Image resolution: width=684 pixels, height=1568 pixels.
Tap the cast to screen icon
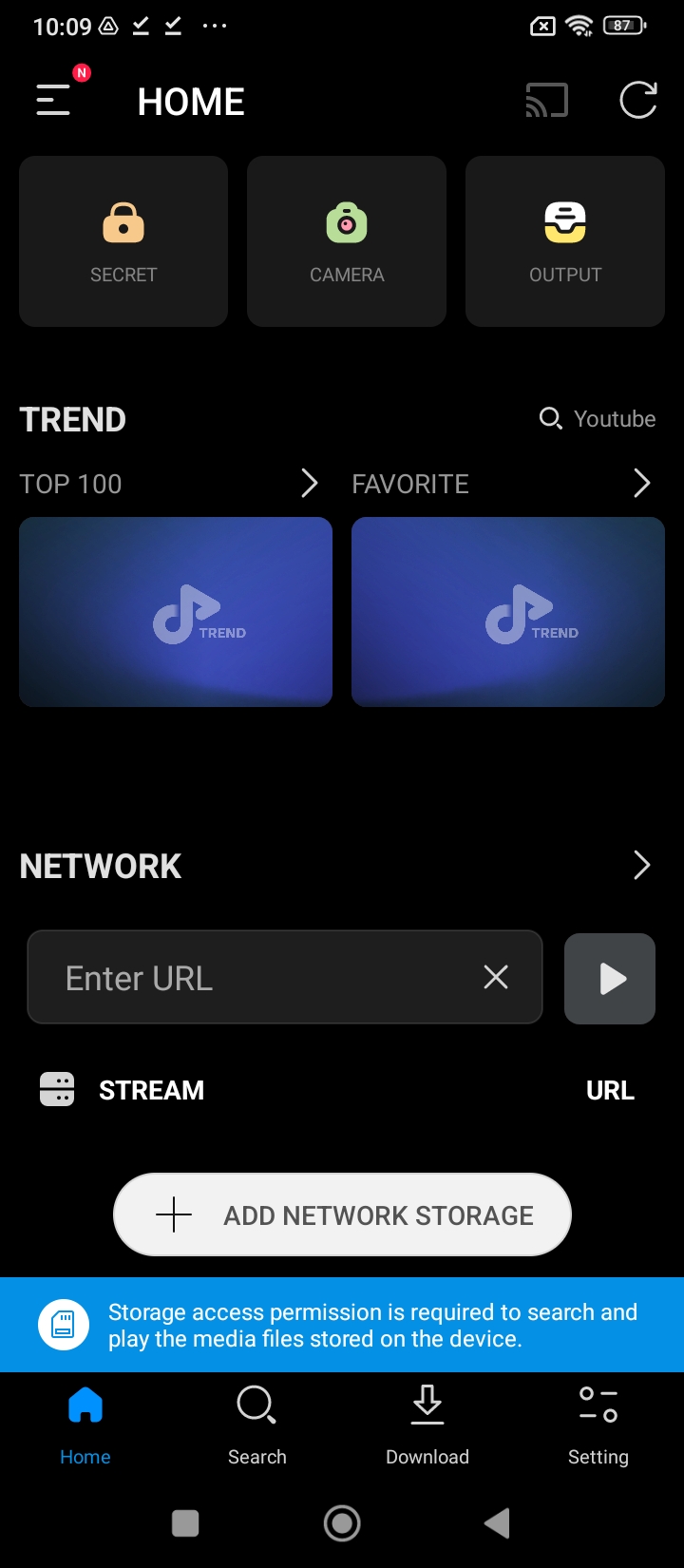click(x=546, y=100)
